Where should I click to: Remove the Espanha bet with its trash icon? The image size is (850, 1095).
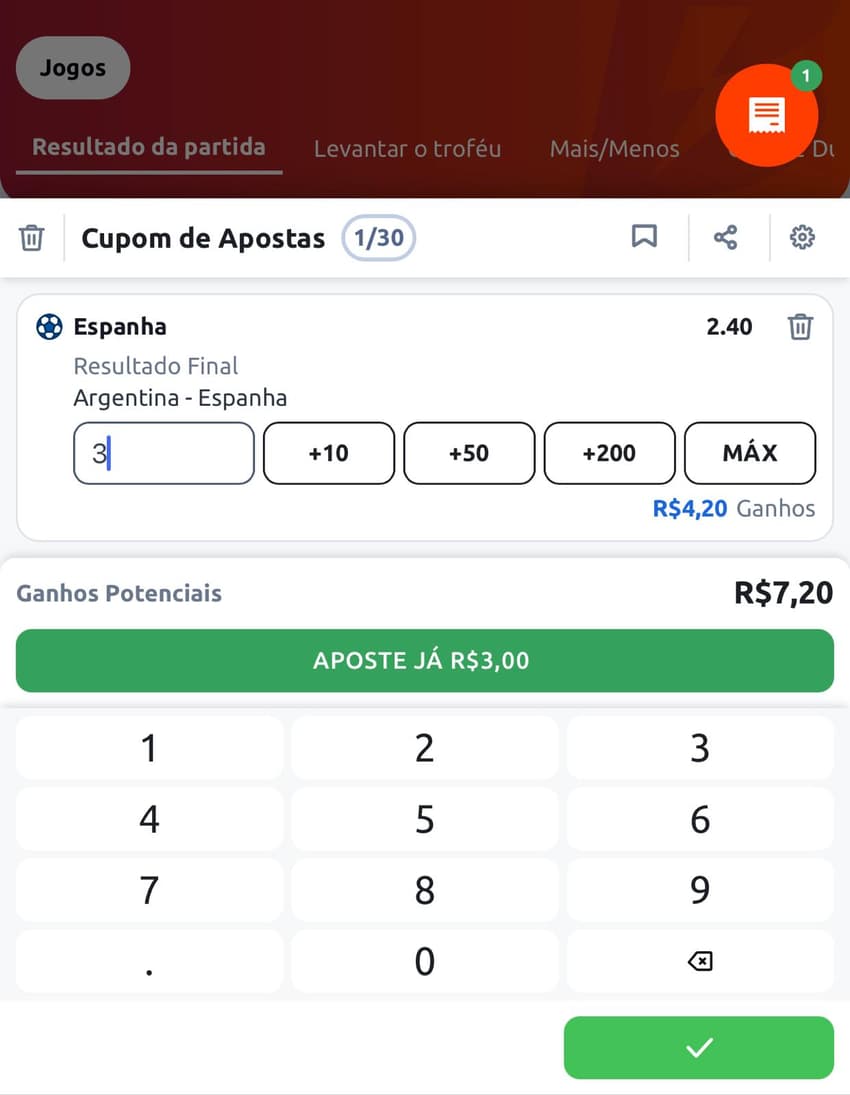tap(800, 327)
